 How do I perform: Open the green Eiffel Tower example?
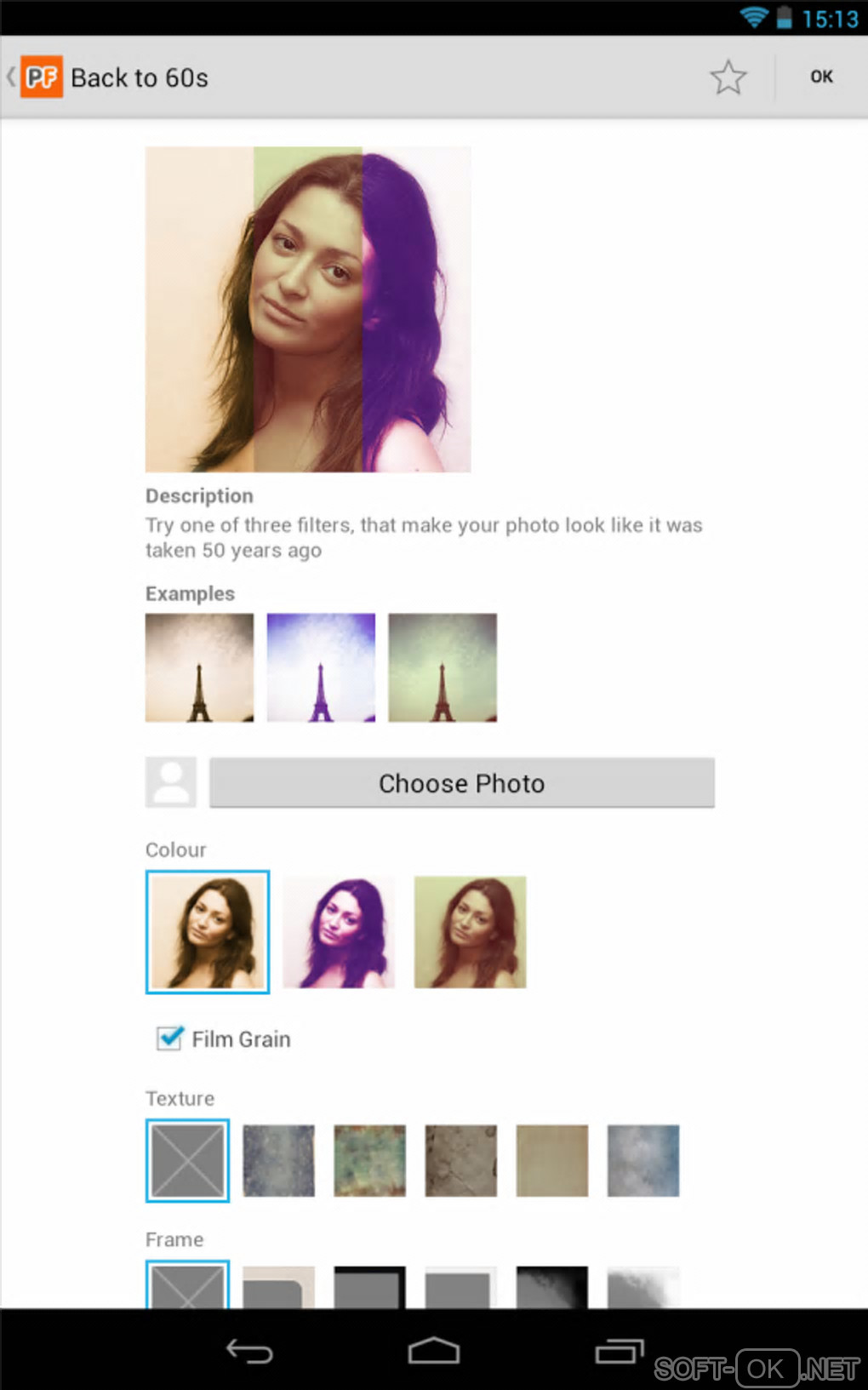point(443,667)
